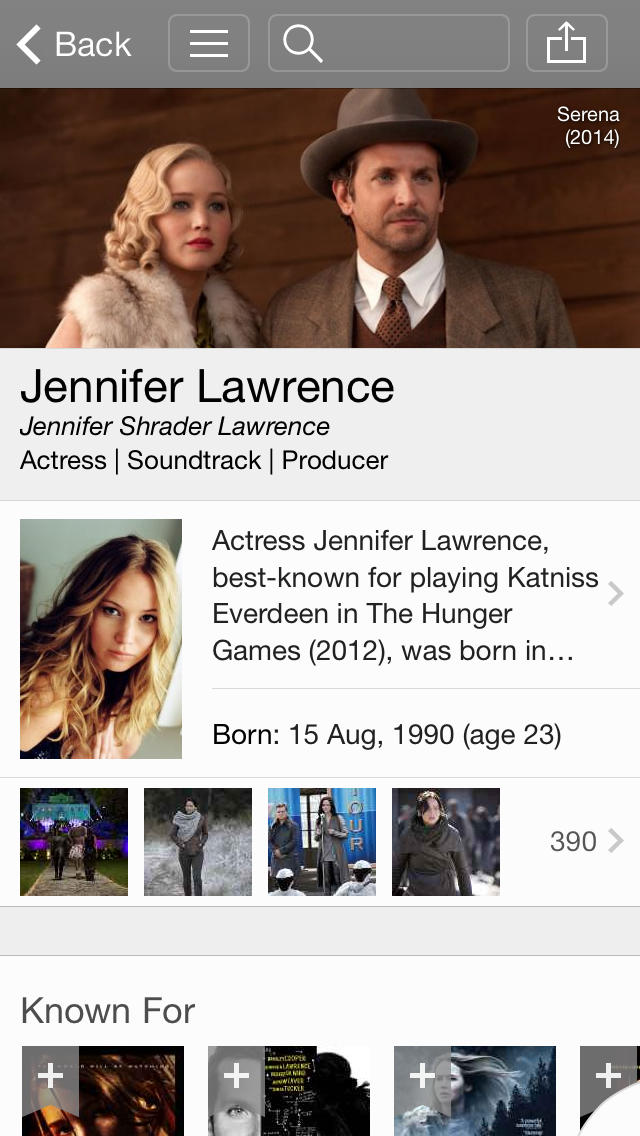The image size is (640, 1136).
Task: Expand Jennifer Lawrence's biography
Action: tap(420, 596)
